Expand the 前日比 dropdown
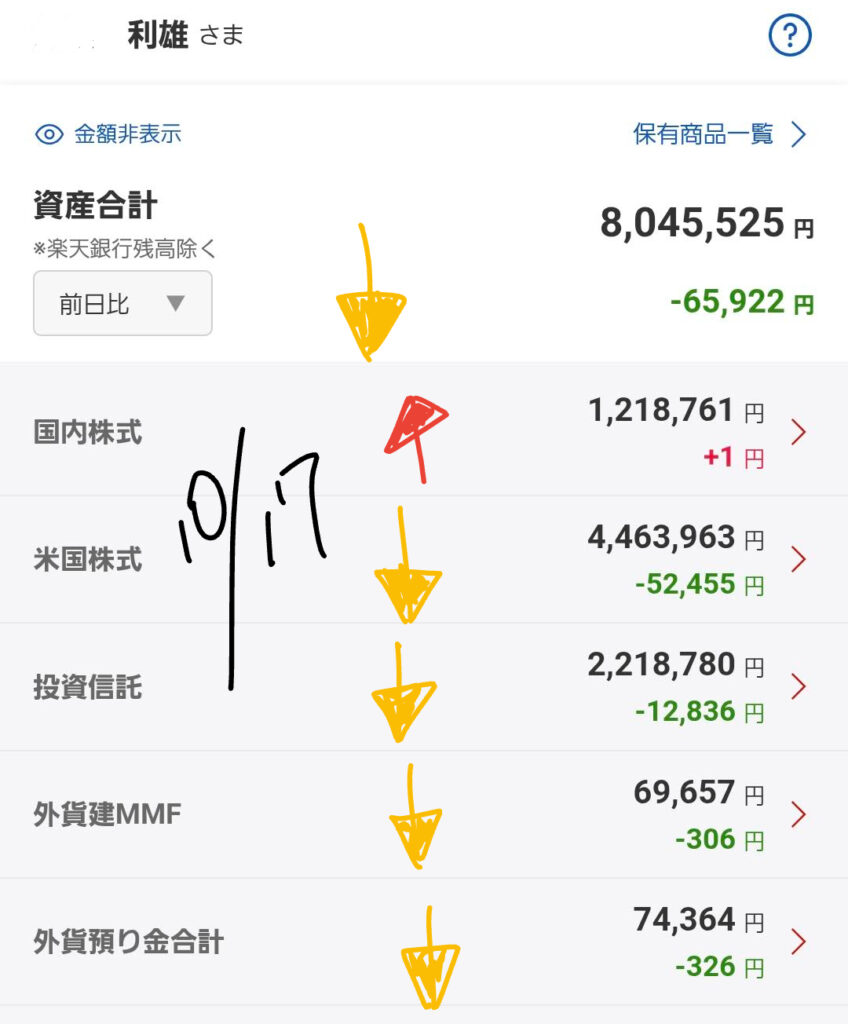 (122, 303)
